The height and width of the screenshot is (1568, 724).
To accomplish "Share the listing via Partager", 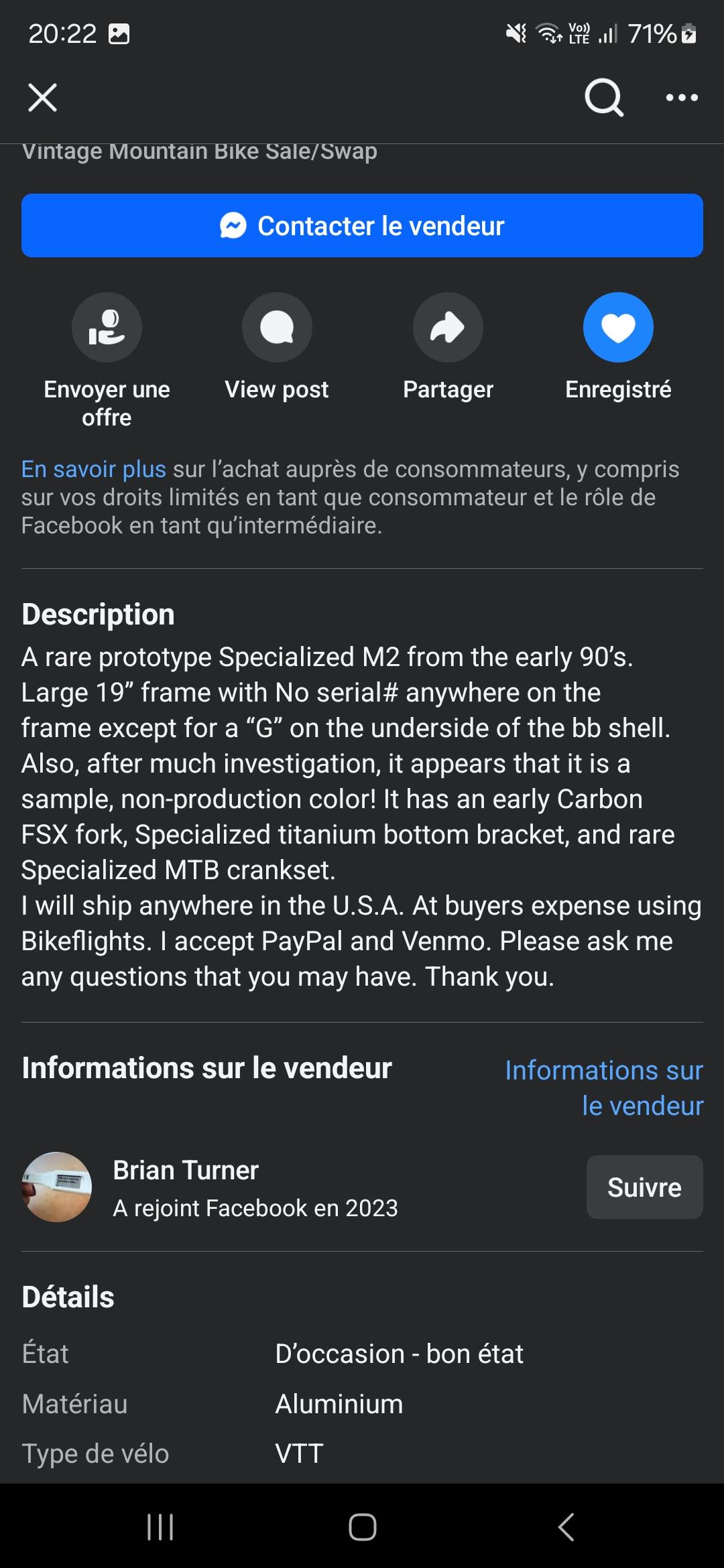I will click(x=448, y=347).
